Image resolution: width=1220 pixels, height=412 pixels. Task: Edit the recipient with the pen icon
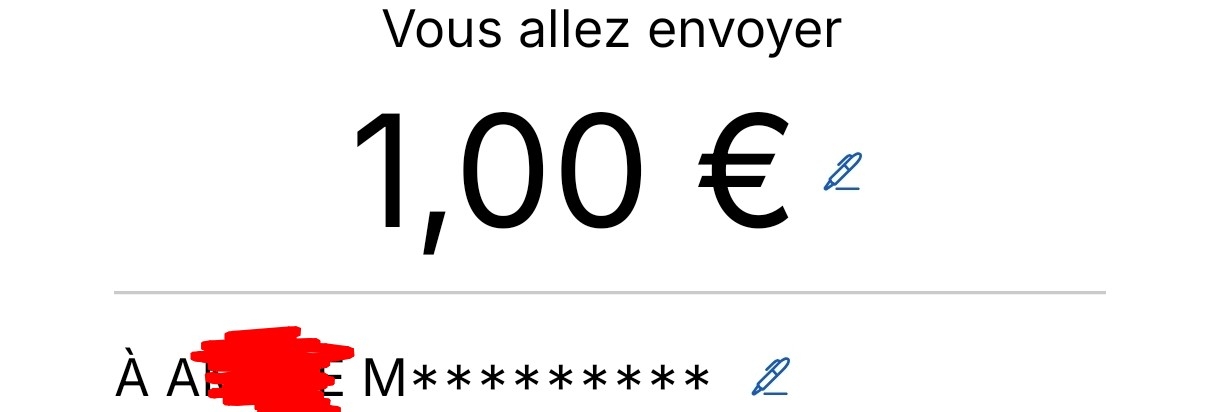tap(770, 376)
